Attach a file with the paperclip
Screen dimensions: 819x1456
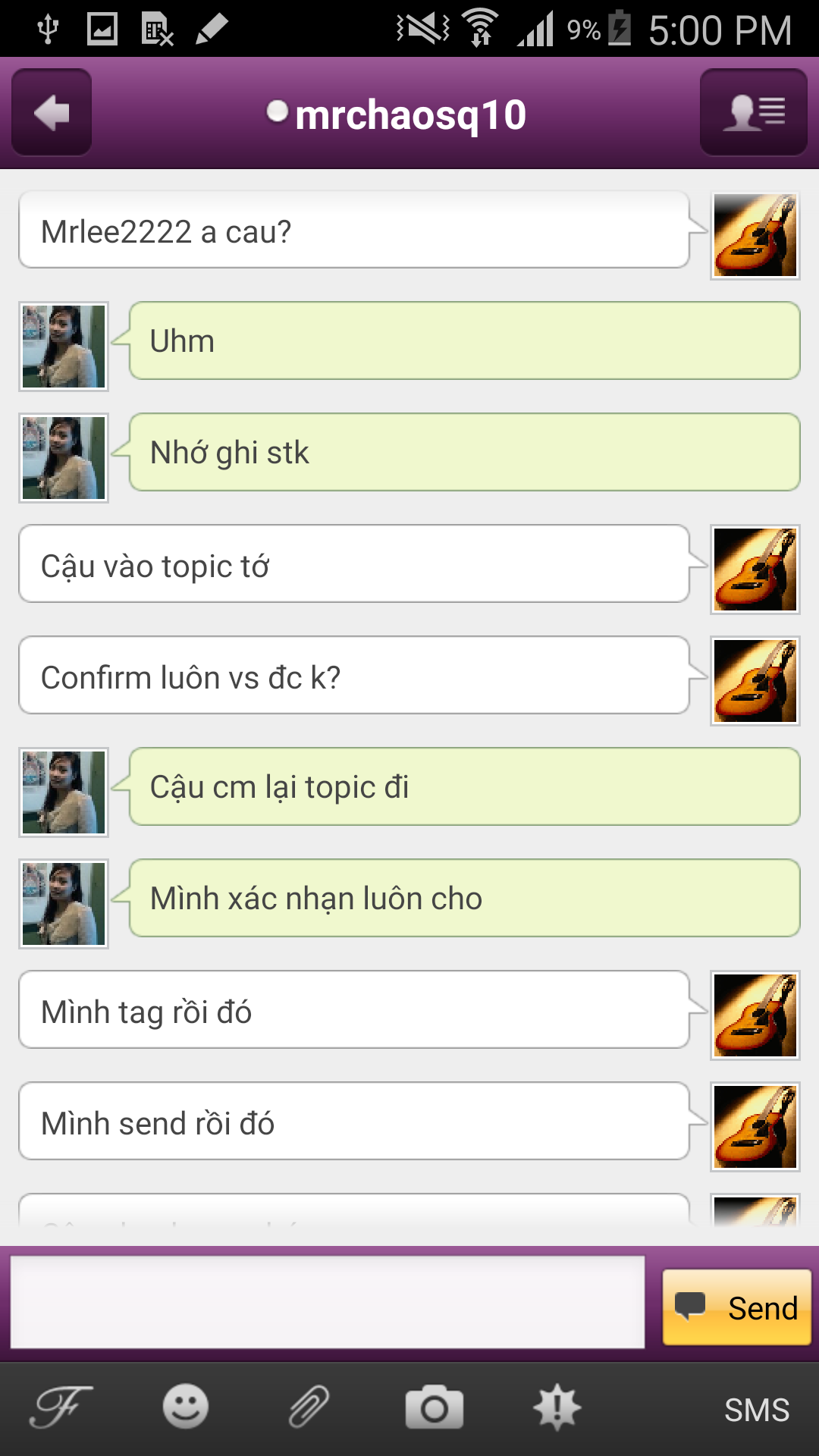pos(309,1407)
